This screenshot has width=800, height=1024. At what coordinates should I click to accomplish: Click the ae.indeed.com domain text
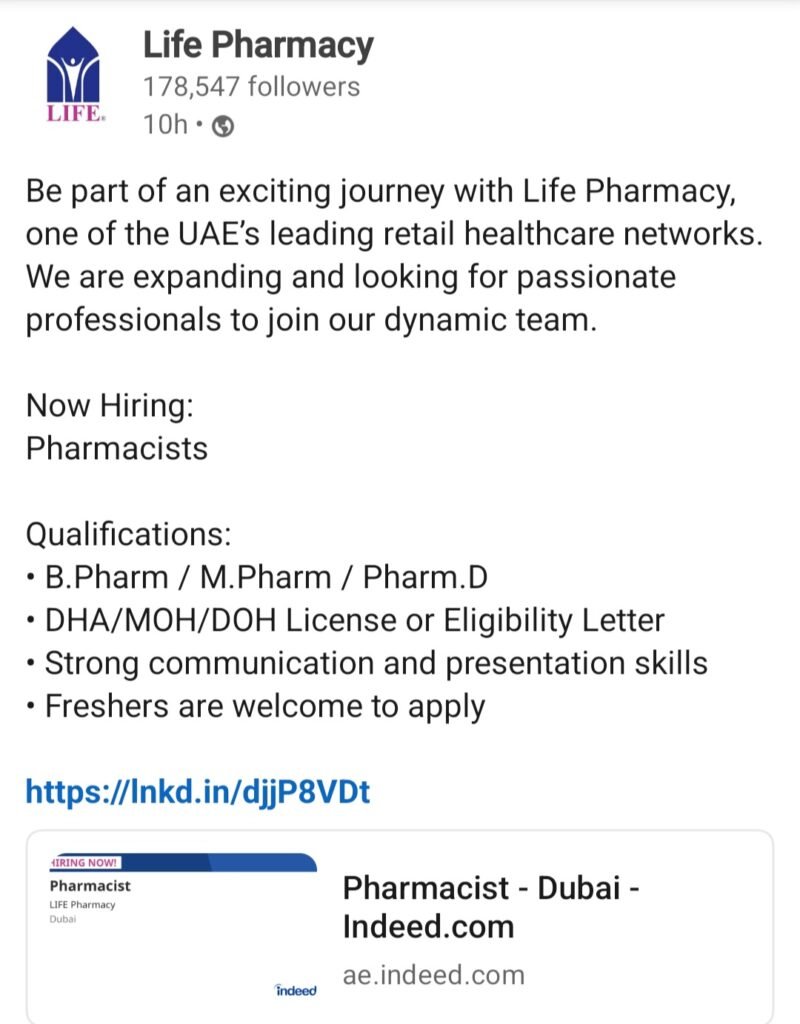[435, 974]
